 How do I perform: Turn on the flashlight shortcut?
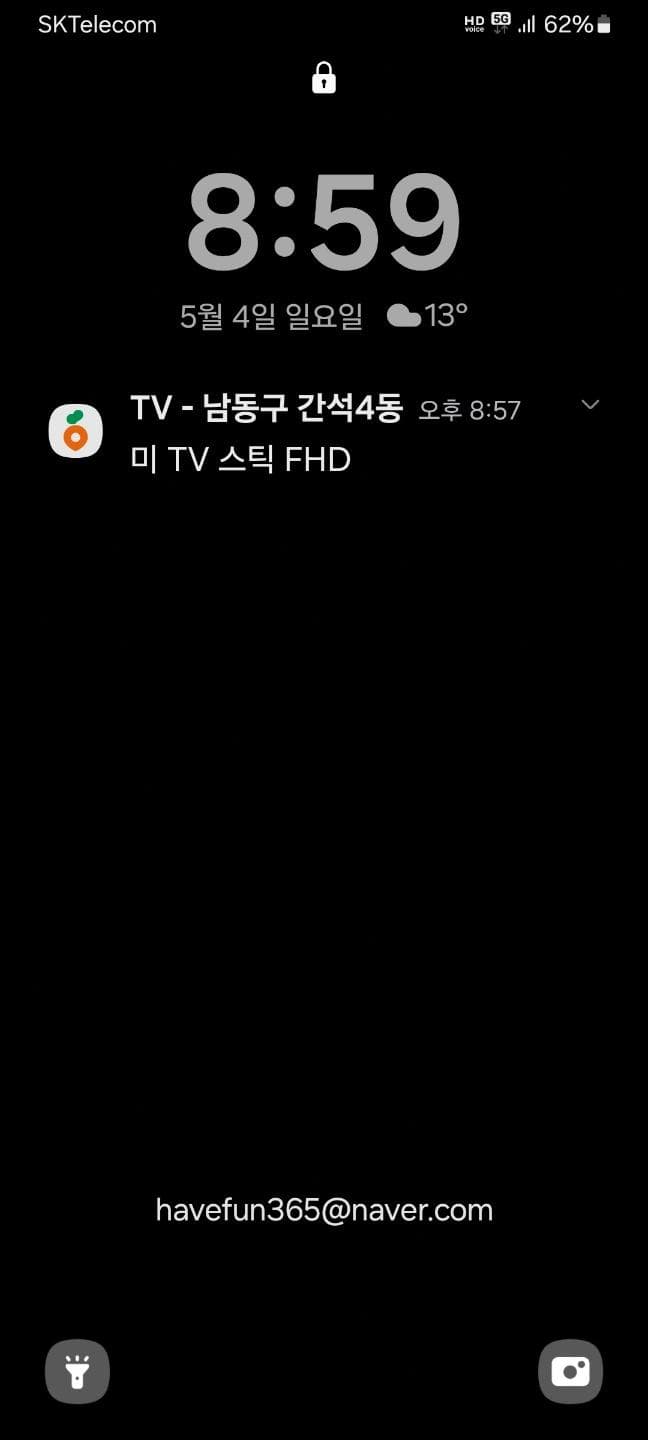[77, 1371]
